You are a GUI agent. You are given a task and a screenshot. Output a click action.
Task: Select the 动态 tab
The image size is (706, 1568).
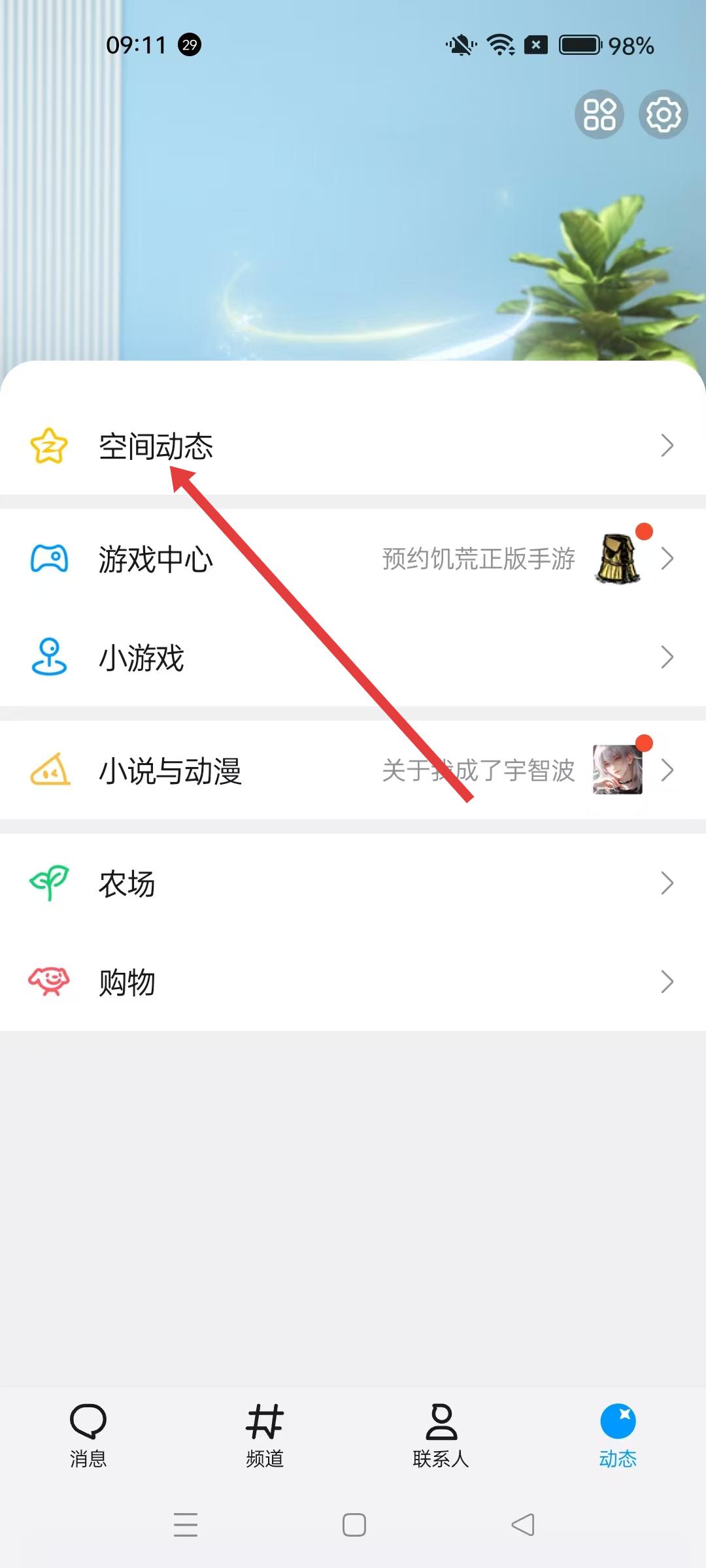[618, 1435]
